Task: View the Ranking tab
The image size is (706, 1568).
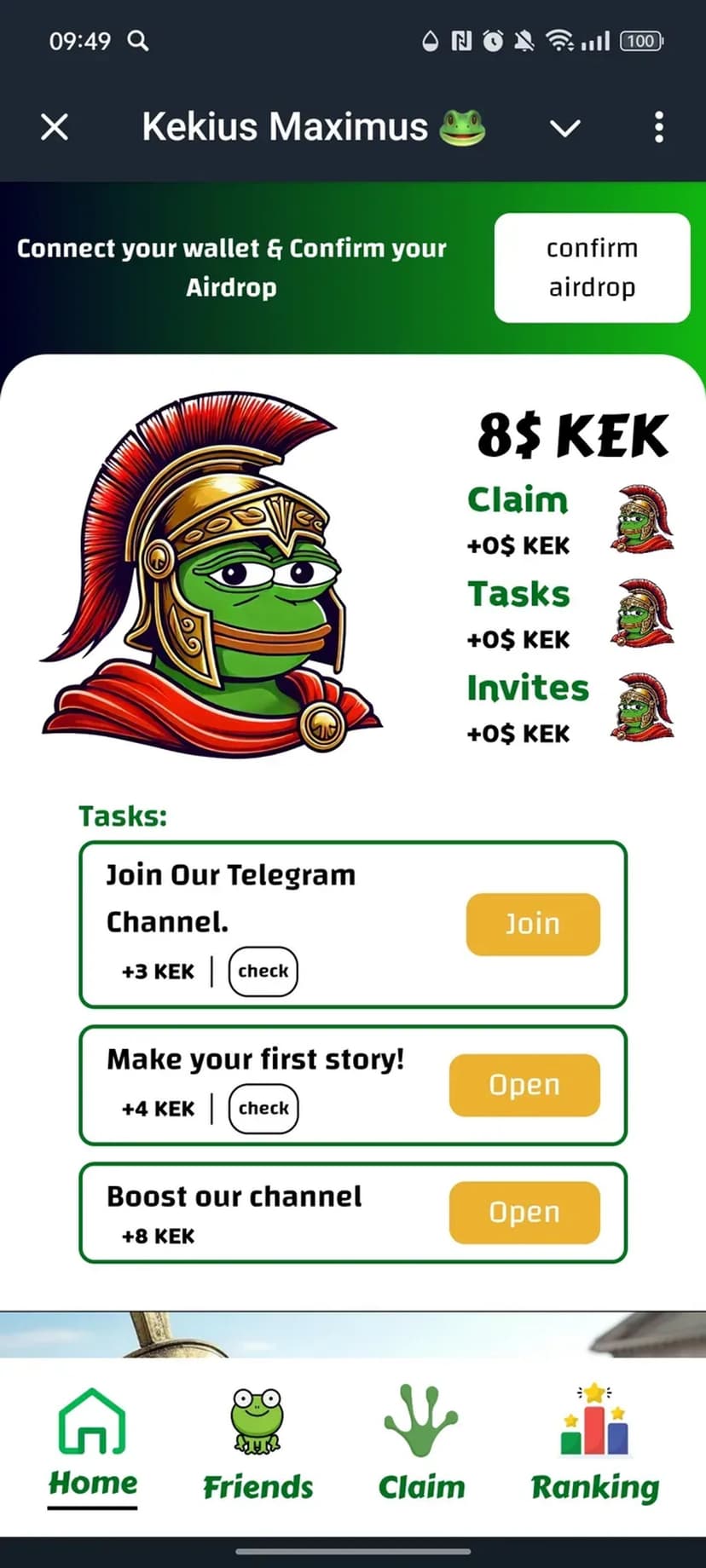Action: (594, 1445)
